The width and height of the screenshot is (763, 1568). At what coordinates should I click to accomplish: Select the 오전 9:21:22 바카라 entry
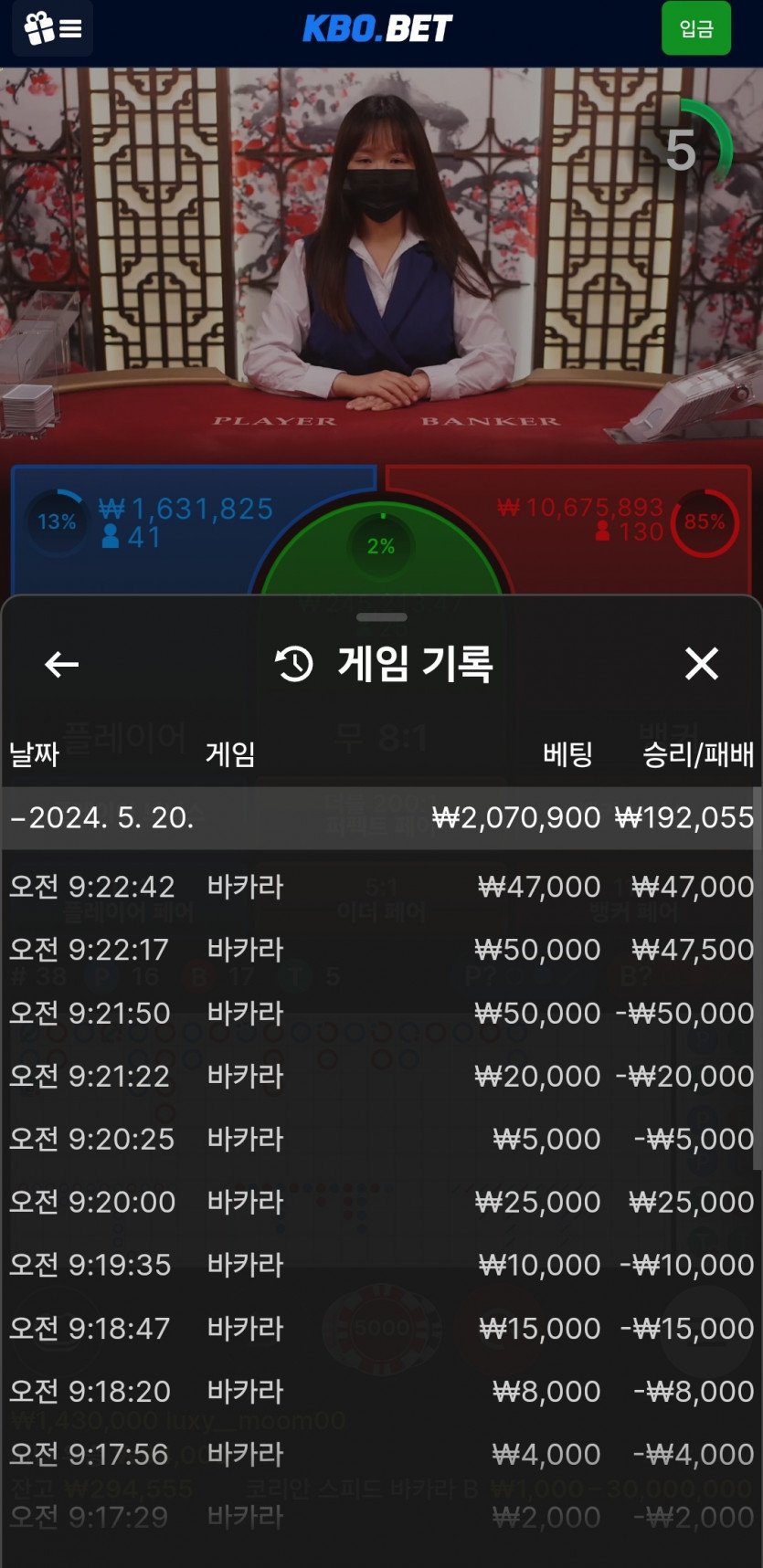[380, 1076]
